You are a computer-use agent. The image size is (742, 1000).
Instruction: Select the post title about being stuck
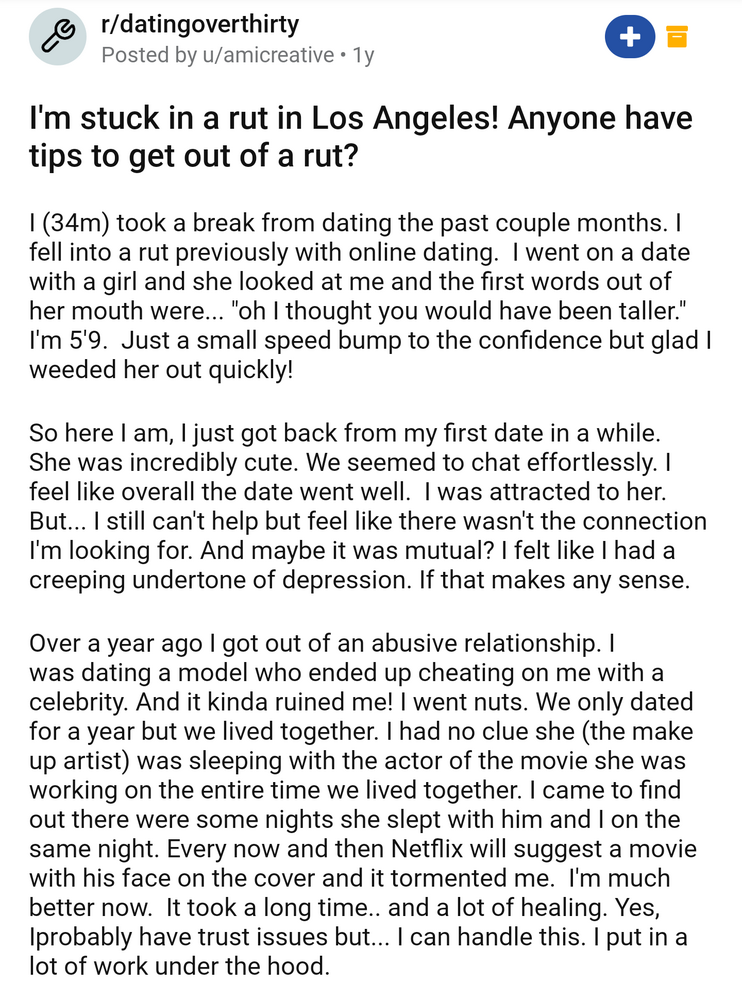tap(360, 137)
